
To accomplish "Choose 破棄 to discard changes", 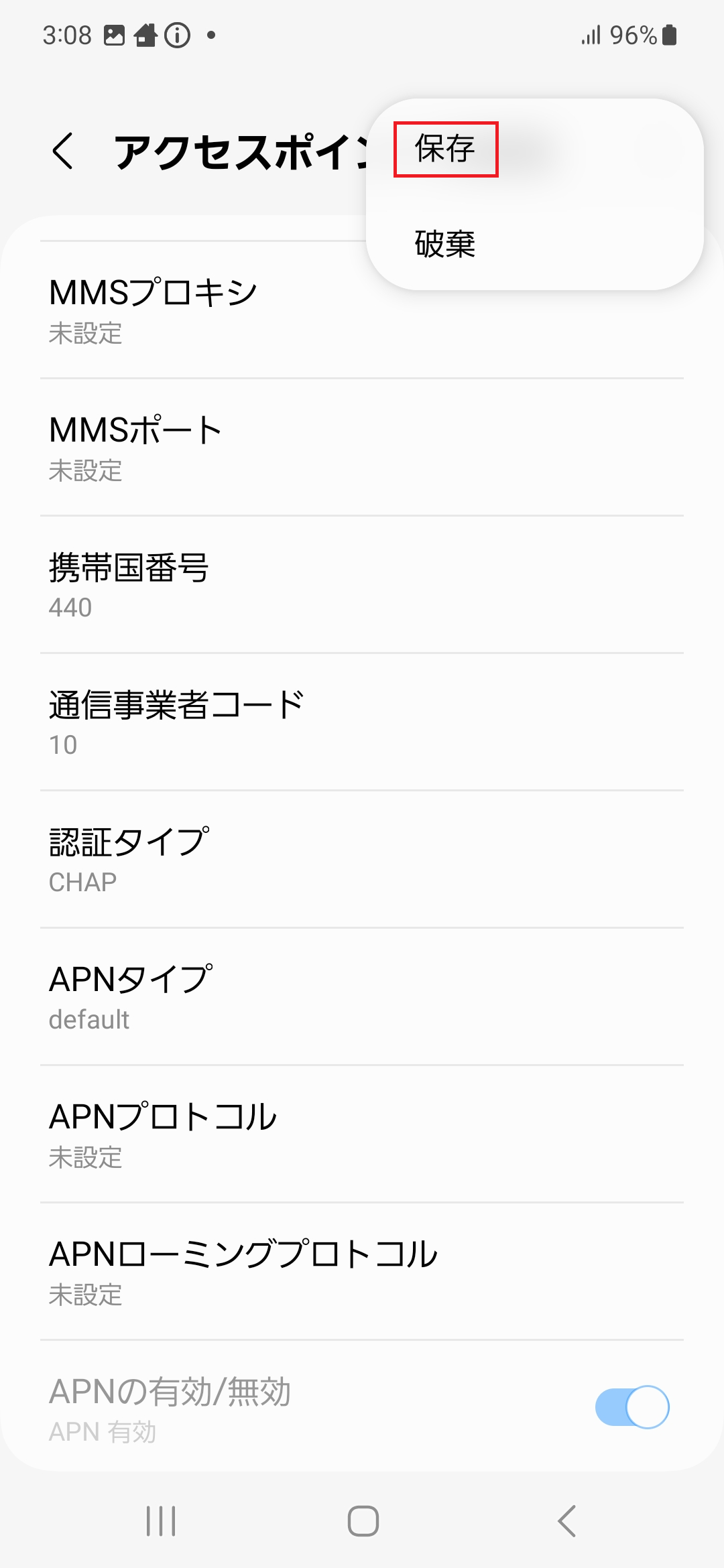I will (x=534, y=244).
